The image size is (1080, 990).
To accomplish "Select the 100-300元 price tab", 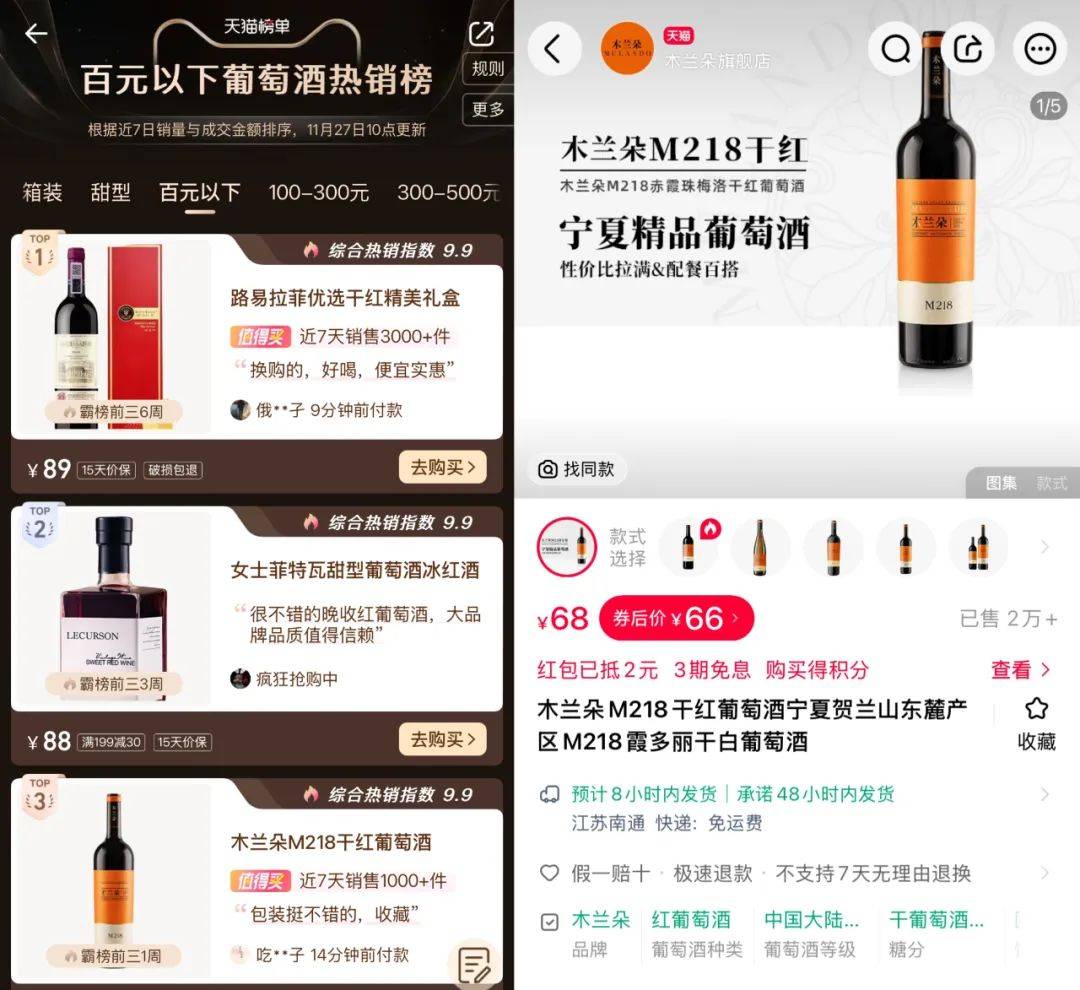I will (319, 192).
